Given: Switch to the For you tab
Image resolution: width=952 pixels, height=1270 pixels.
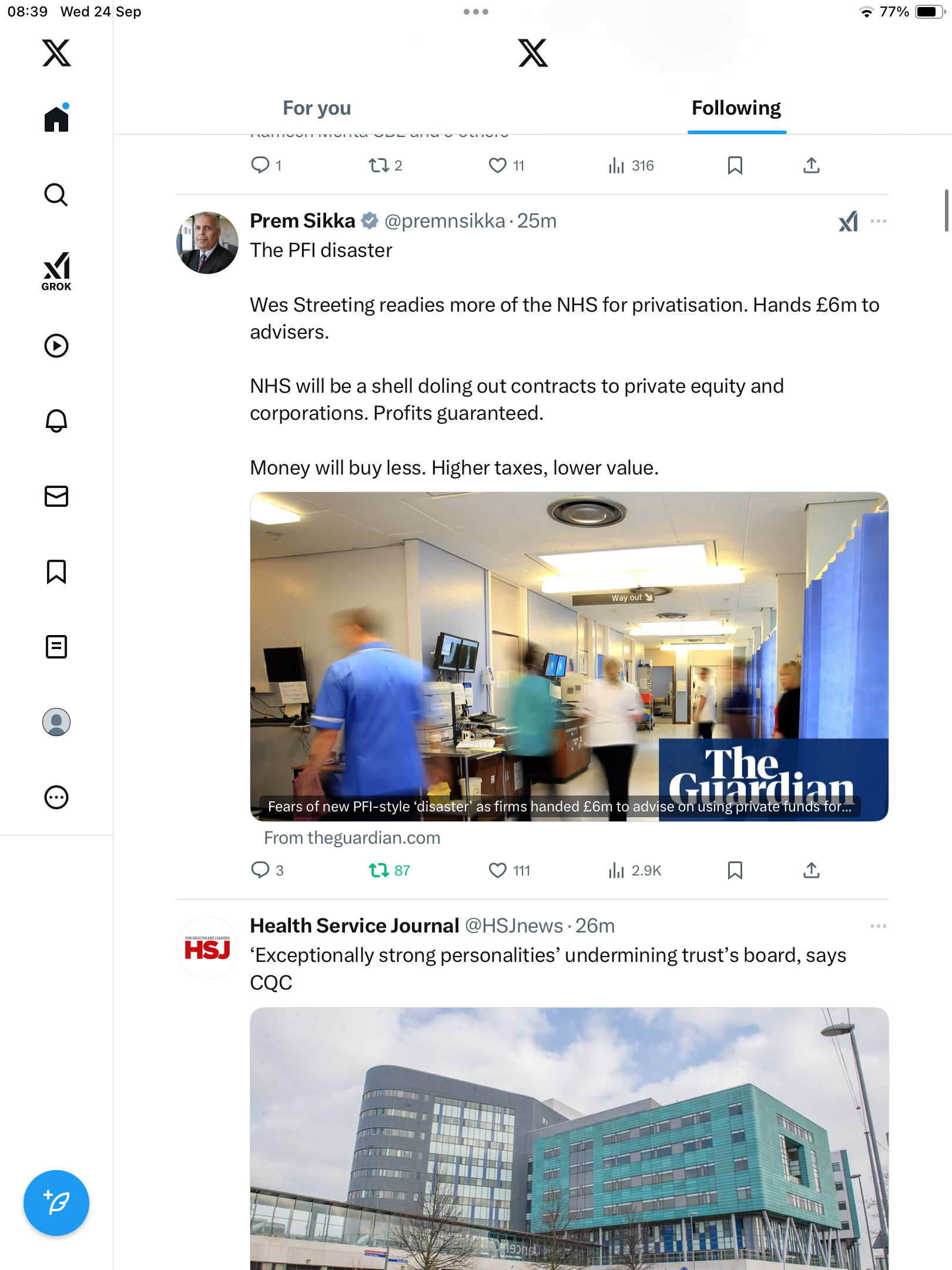Looking at the screenshot, I should click(317, 108).
